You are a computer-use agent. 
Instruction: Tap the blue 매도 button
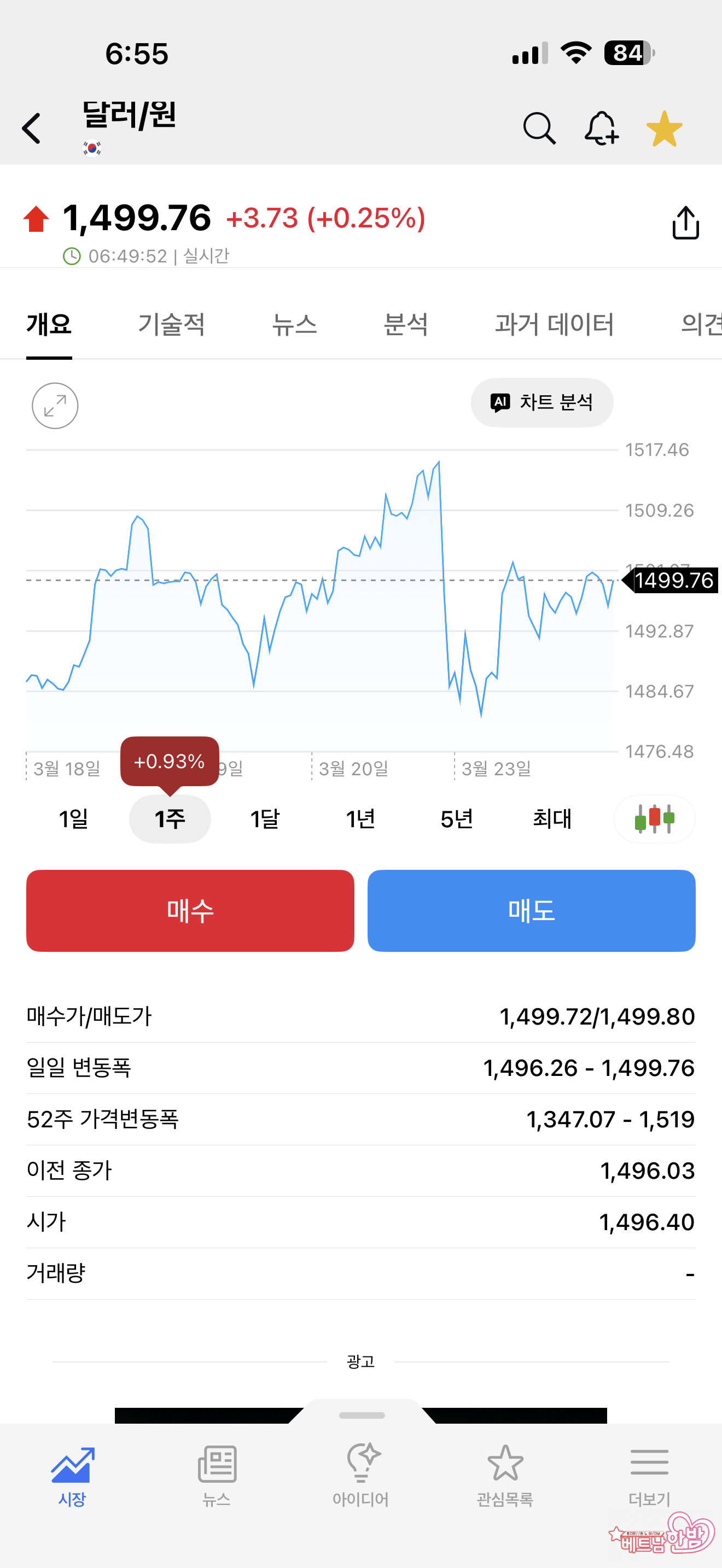click(531, 911)
